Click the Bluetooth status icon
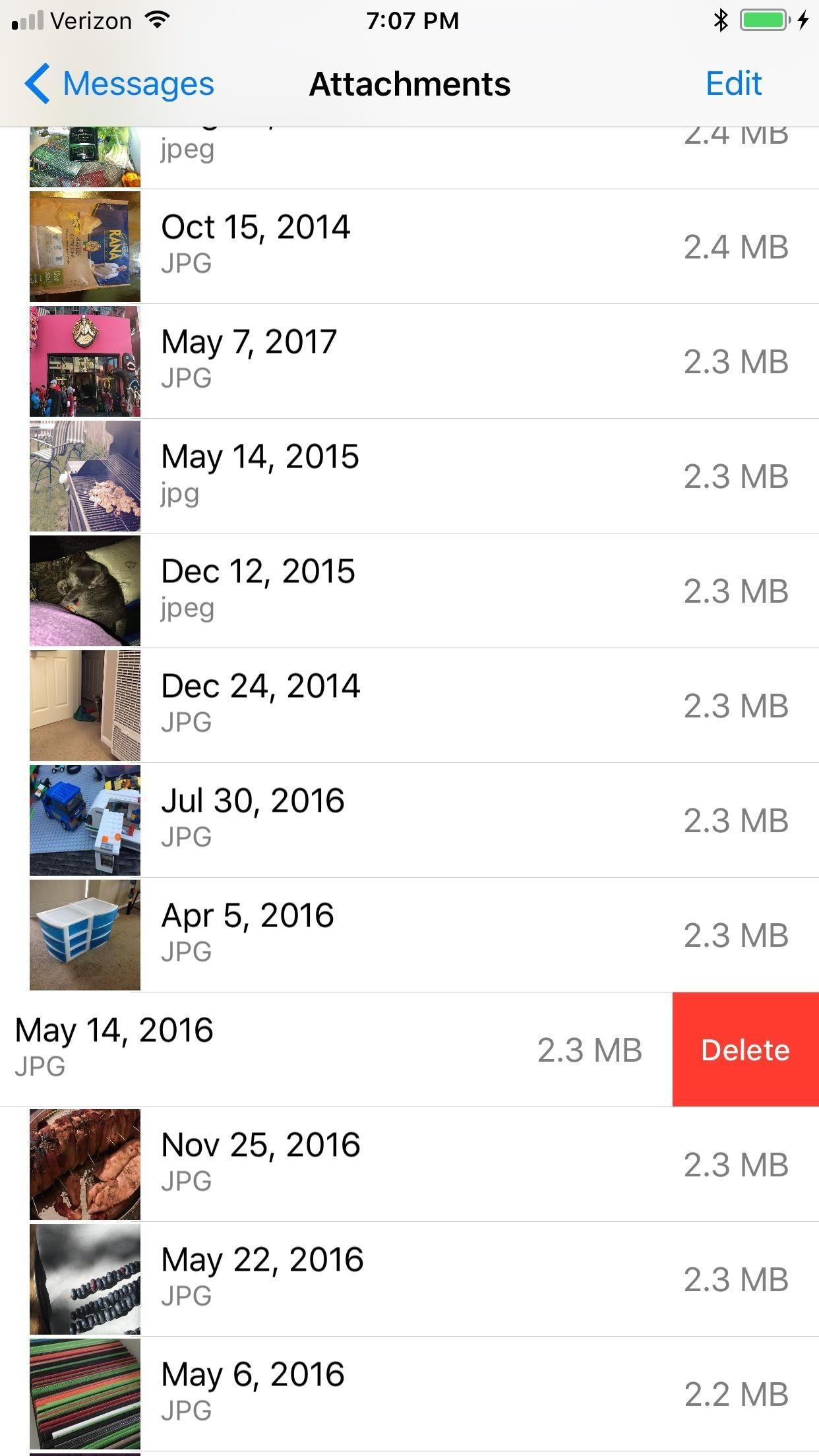The image size is (819, 1456). click(x=721, y=20)
